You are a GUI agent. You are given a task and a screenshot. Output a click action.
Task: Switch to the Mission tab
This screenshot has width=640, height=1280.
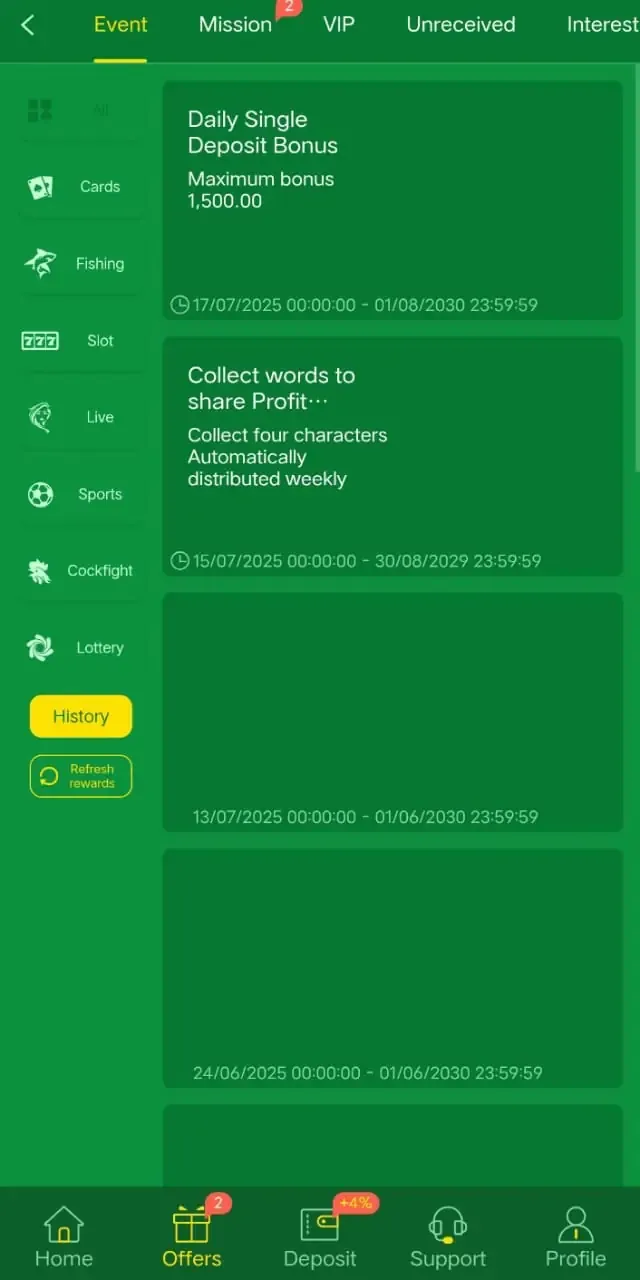pos(235,25)
